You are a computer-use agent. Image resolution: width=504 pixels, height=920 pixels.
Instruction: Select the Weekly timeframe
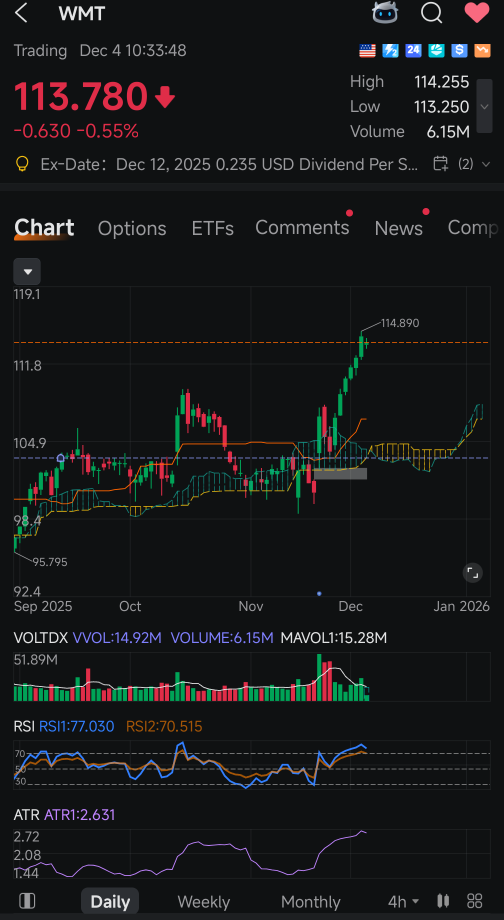204,901
